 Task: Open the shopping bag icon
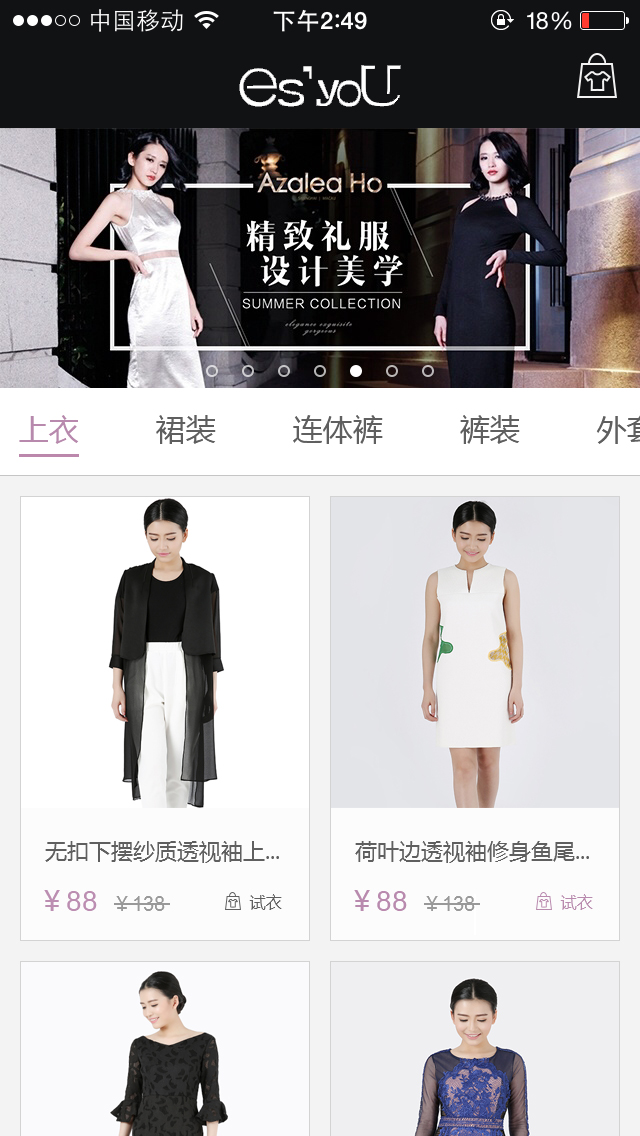597,76
